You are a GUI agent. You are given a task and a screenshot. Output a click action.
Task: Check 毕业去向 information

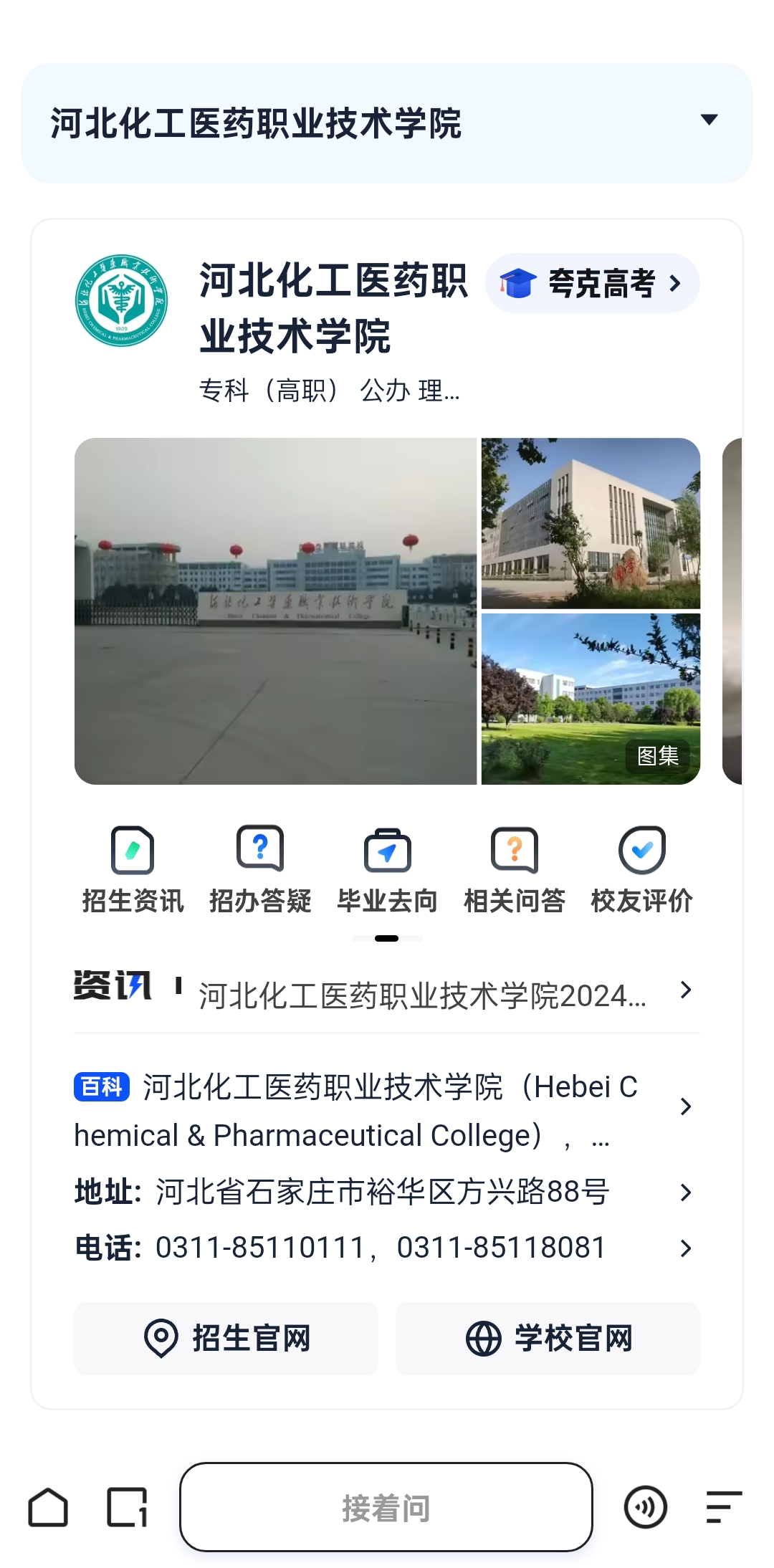(x=387, y=870)
